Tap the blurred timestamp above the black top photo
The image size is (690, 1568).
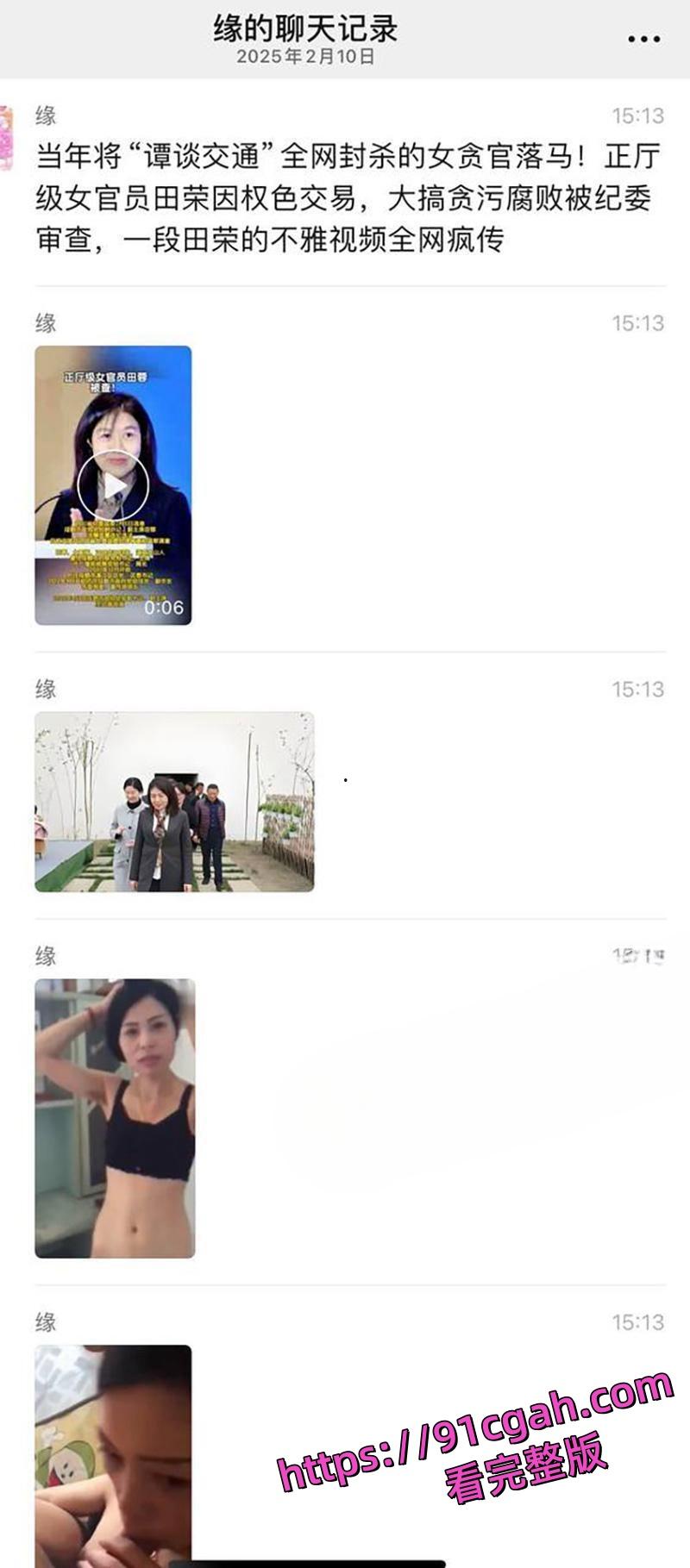coord(634,953)
